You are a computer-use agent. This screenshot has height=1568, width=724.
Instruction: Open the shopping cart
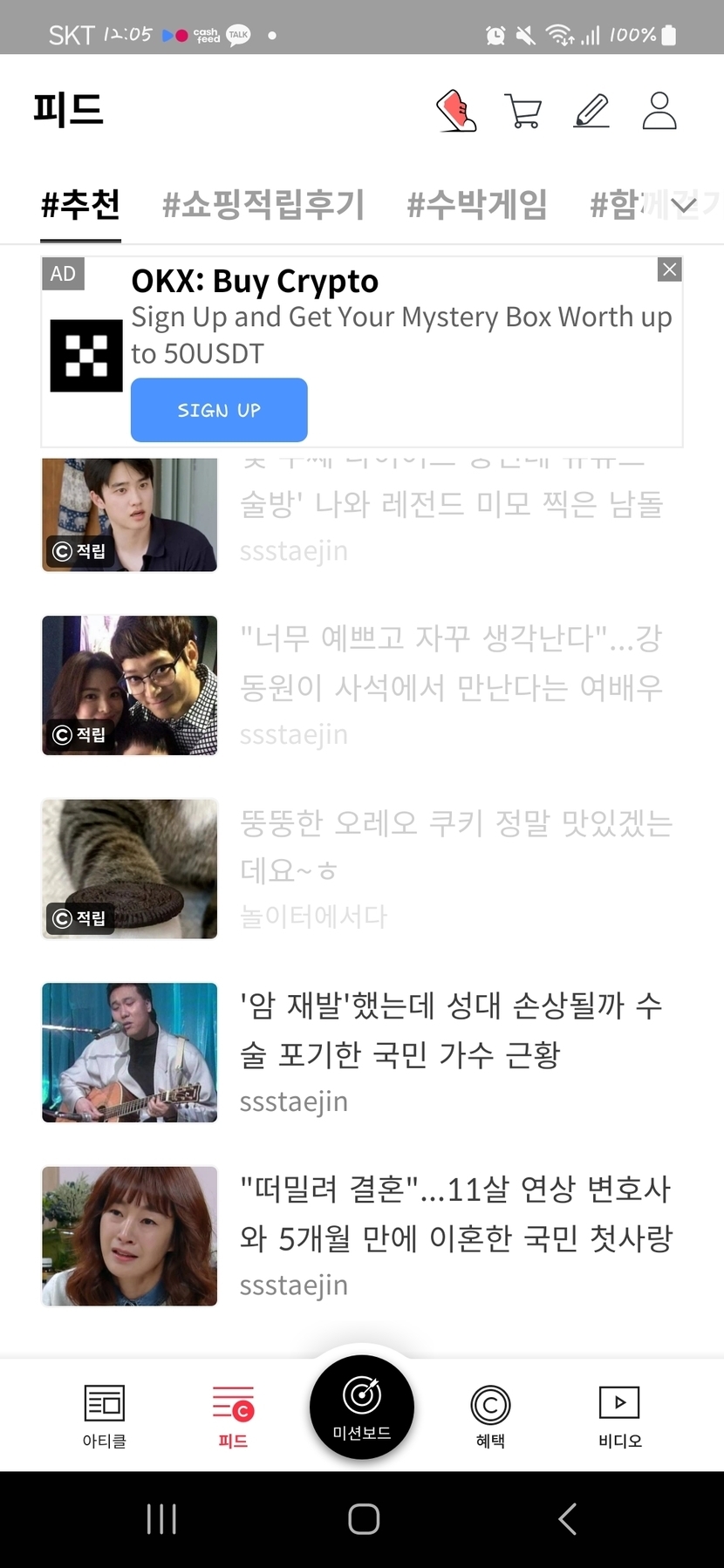click(523, 112)
